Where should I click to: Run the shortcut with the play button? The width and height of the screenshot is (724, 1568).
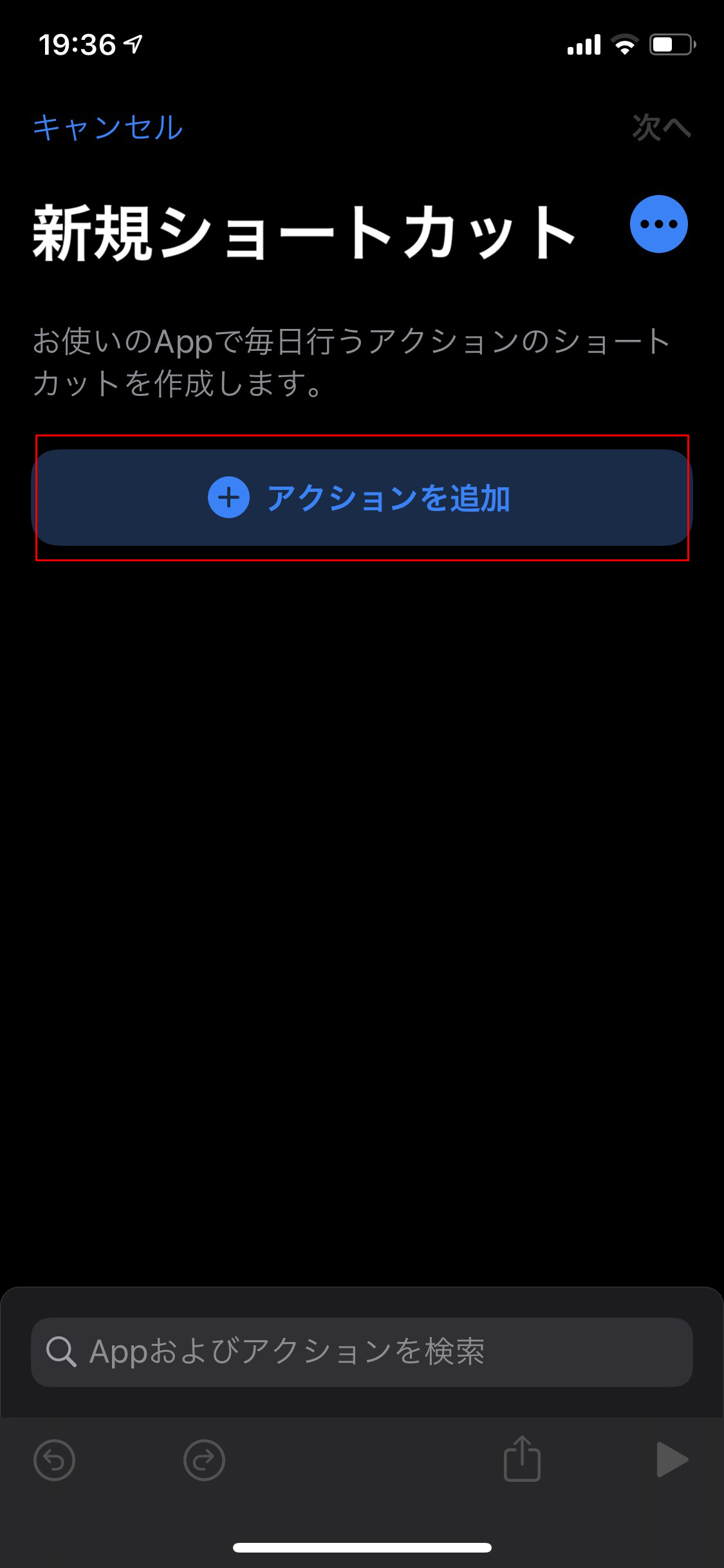(672, 1459)
